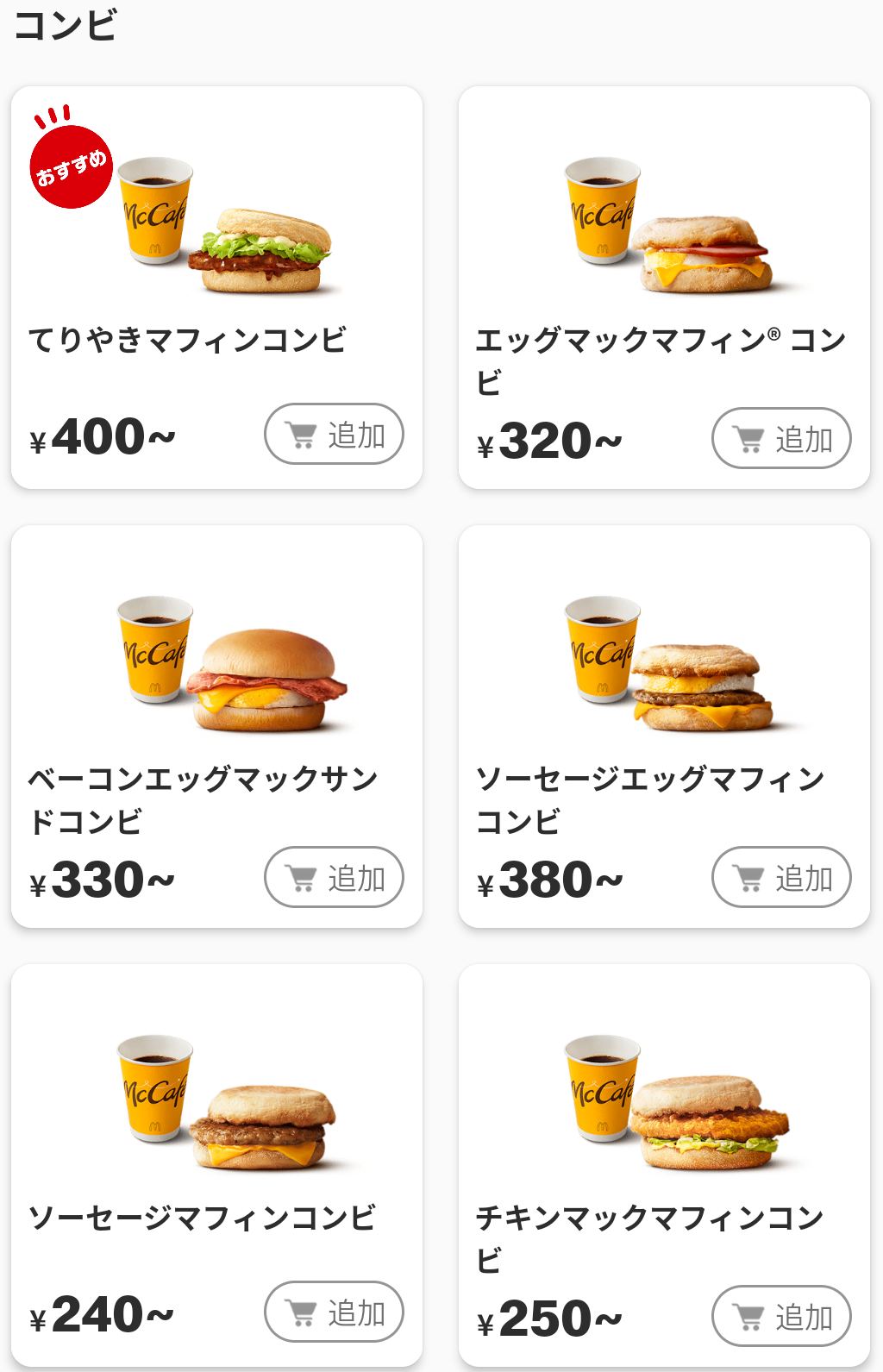This screenshot has height=1372, width=883.
Task: Add ソーセージエッグマフィンコンビ to the cart
Action: 781,877
